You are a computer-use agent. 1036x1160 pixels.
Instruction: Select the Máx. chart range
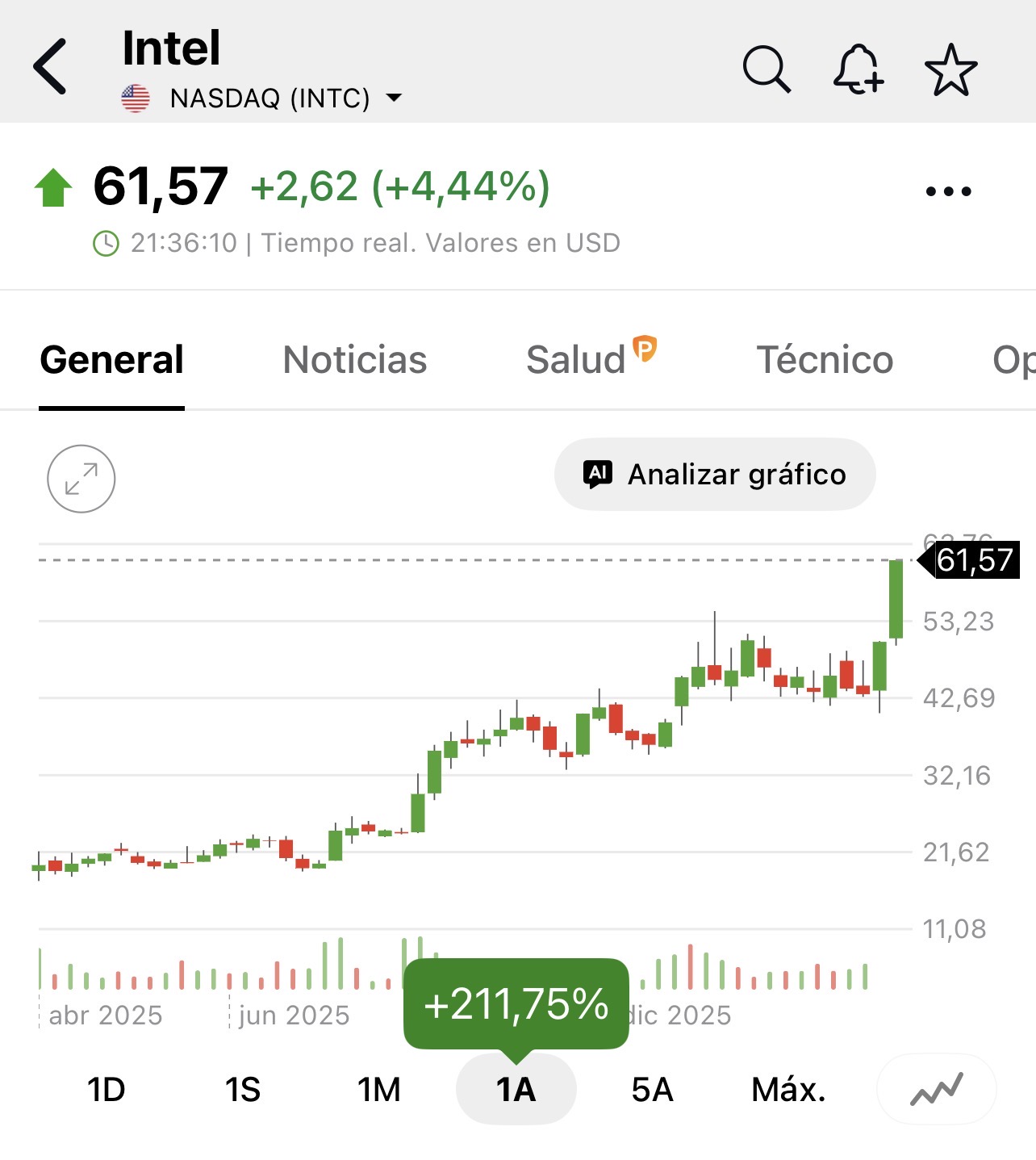[x=788, y=1090]
